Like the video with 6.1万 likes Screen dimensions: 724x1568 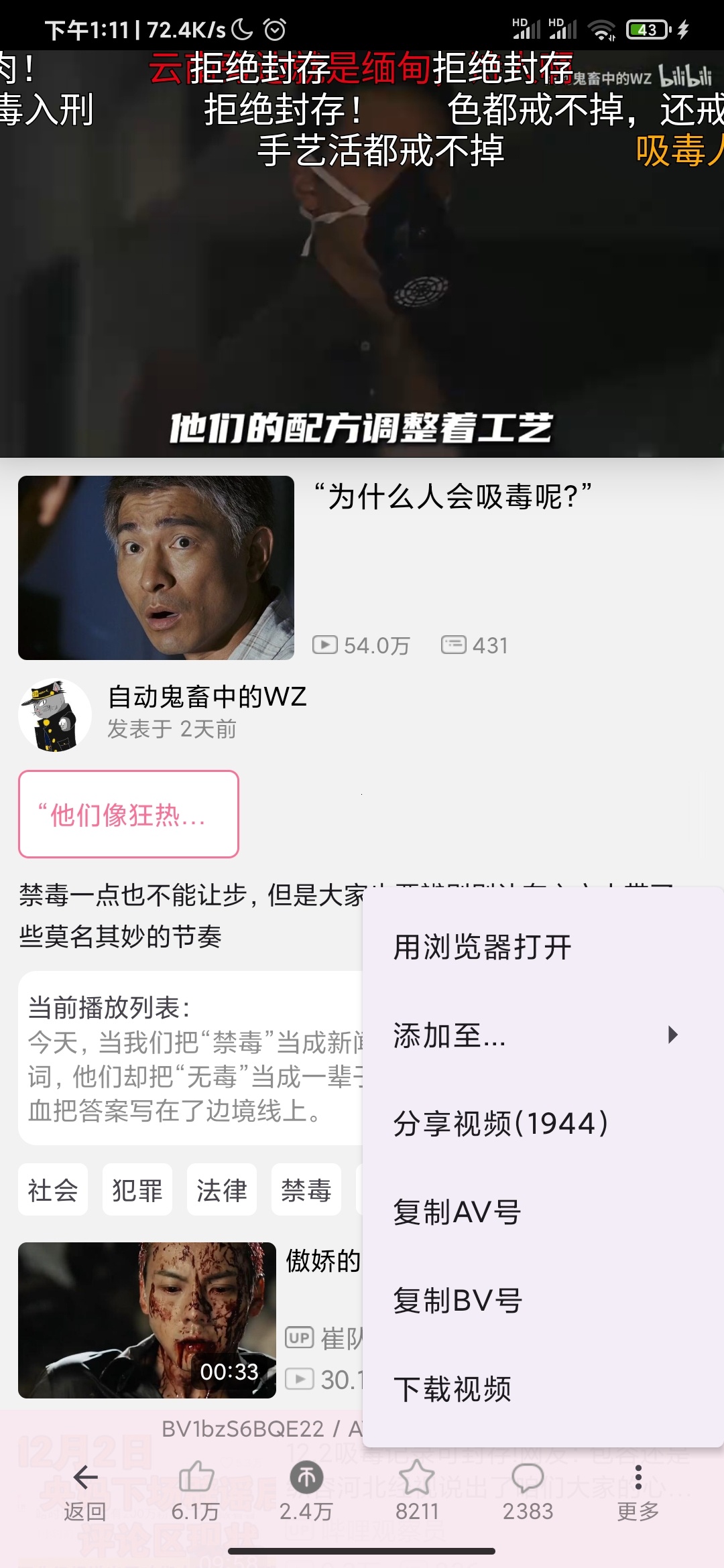coord(196,1491)
